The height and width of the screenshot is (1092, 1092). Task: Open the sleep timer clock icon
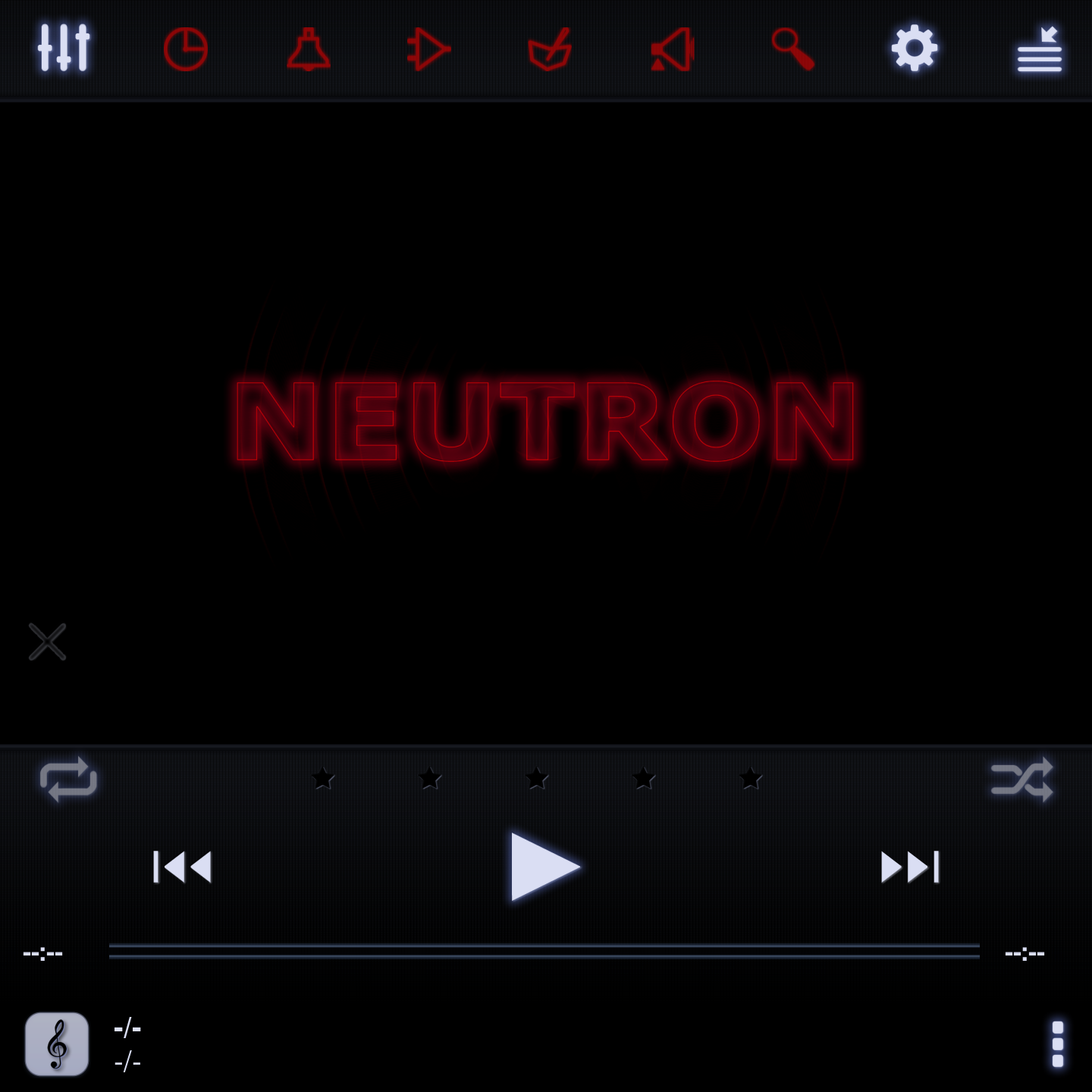(186, 49)
